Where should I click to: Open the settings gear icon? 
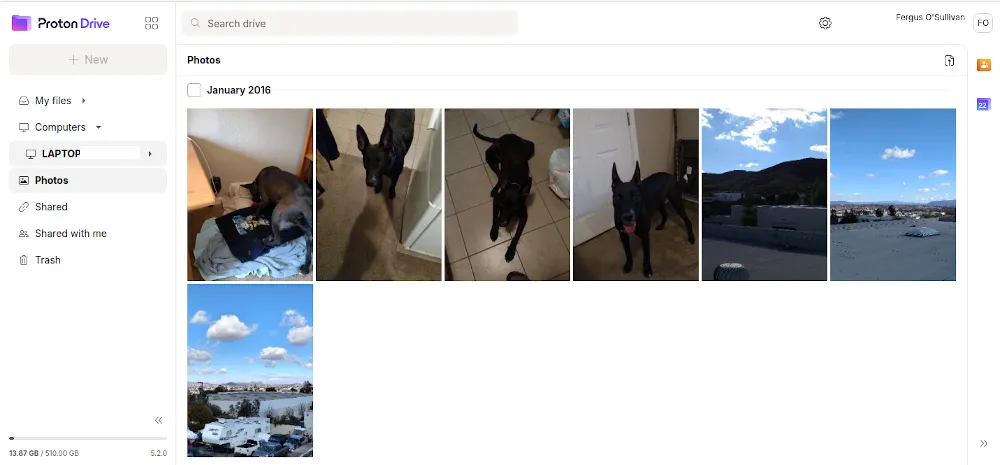(x=825, y=23)
